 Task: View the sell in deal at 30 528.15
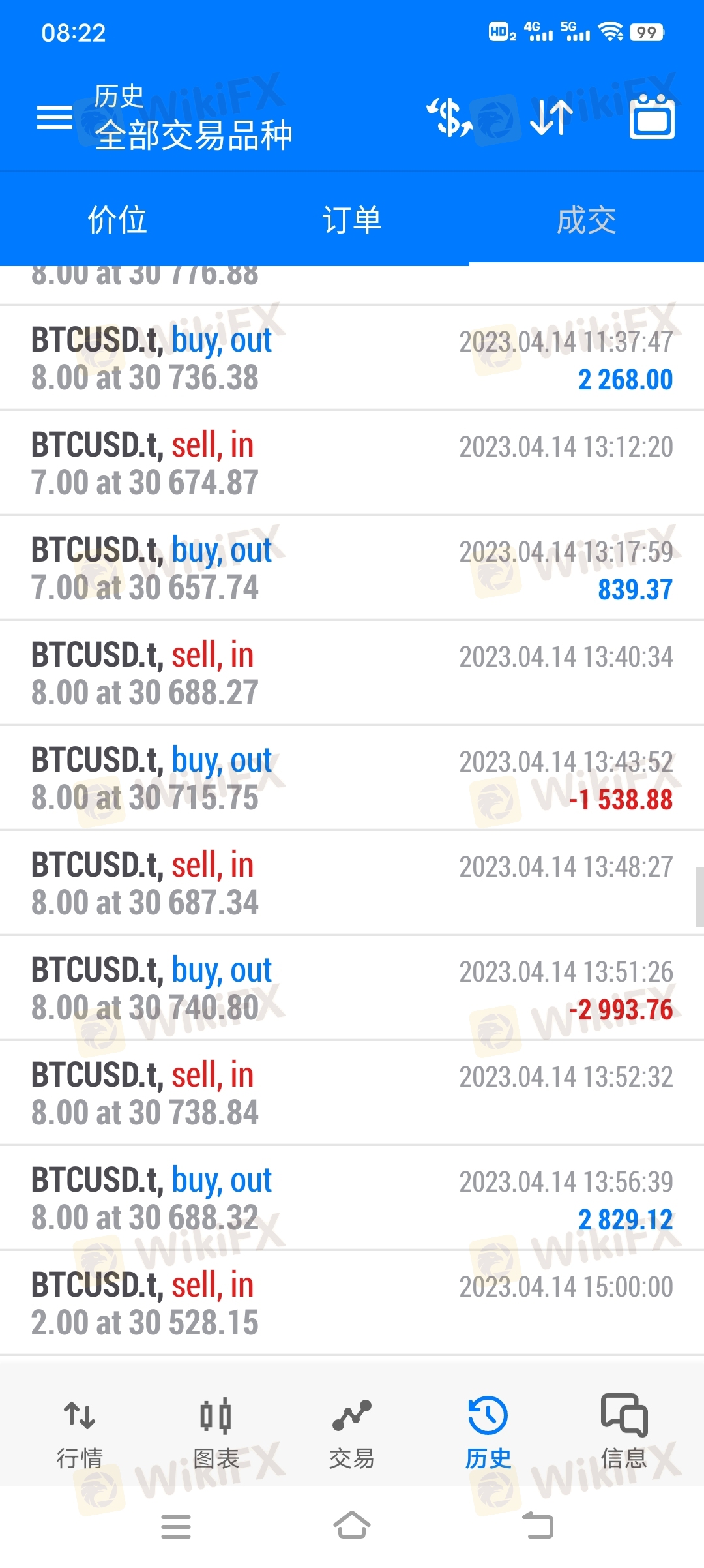point(352,1303)
